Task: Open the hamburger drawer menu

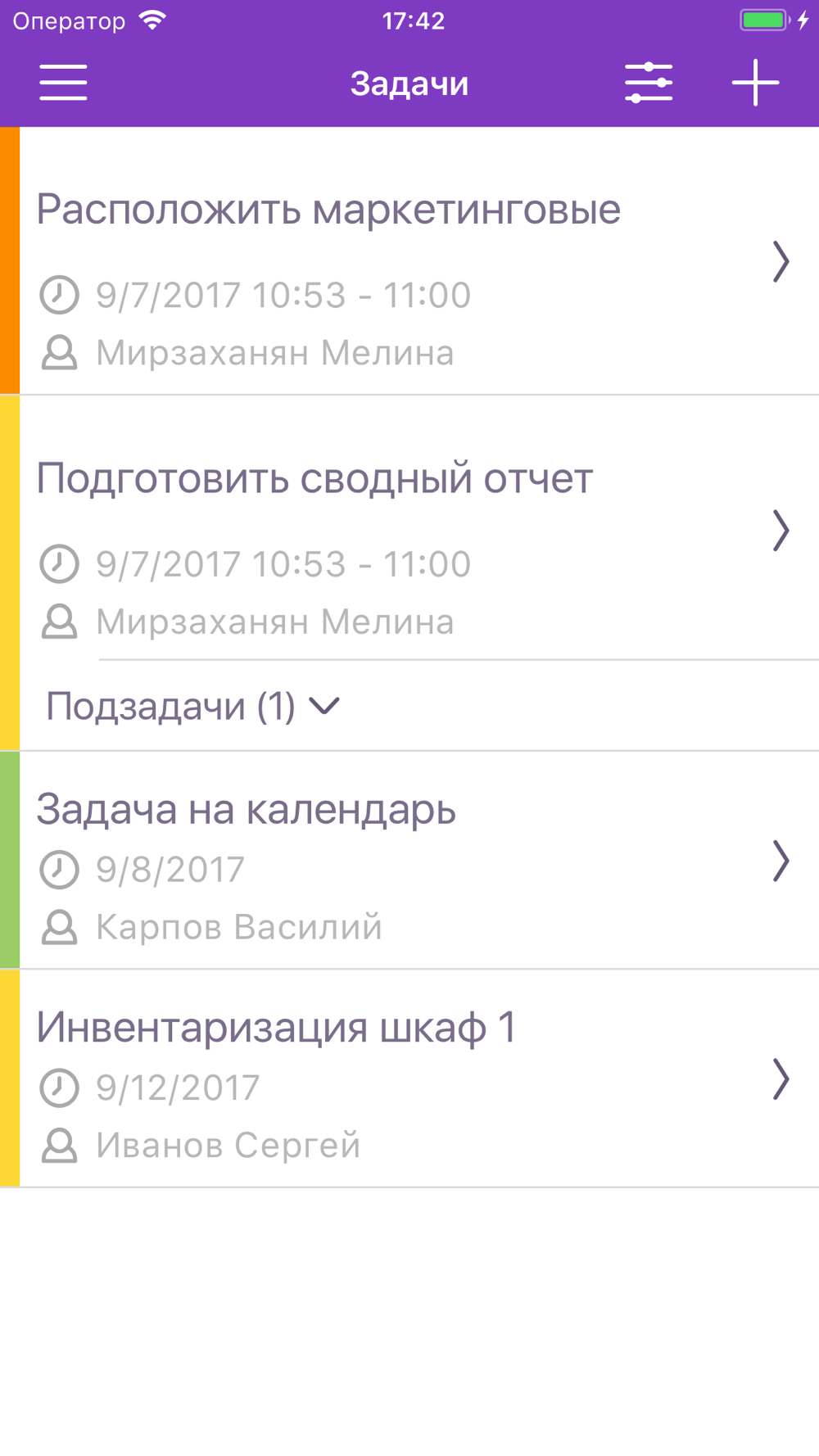Action: click(x=63, y=83)
